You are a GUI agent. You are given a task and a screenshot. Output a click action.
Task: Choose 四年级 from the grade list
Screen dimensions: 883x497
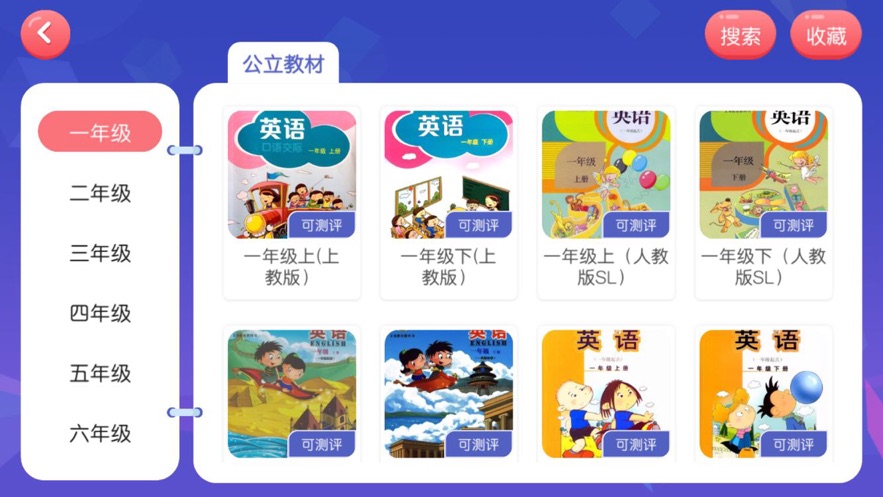point(100,313)
